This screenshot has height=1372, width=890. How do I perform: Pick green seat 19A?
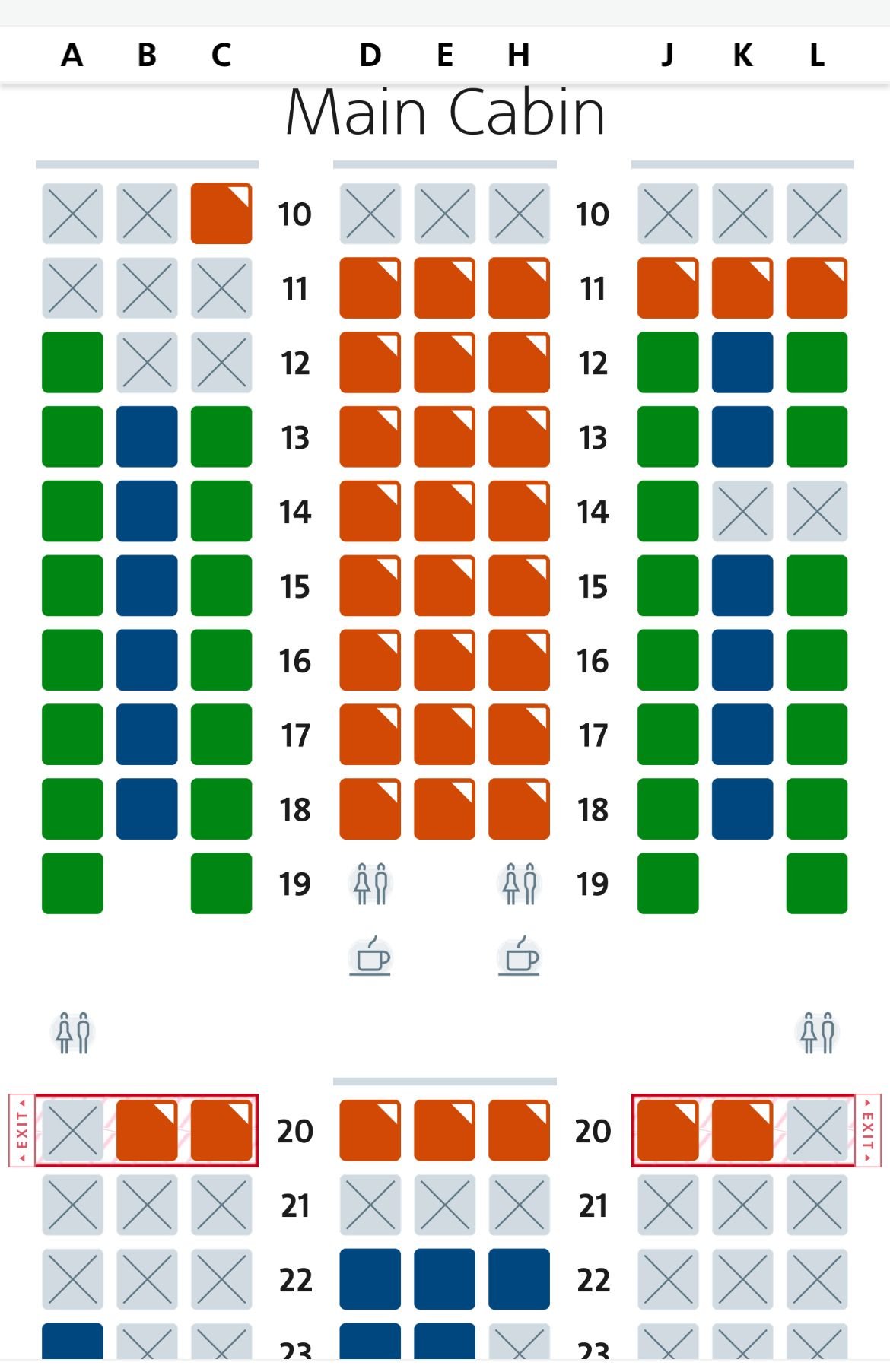click(72, 883)
